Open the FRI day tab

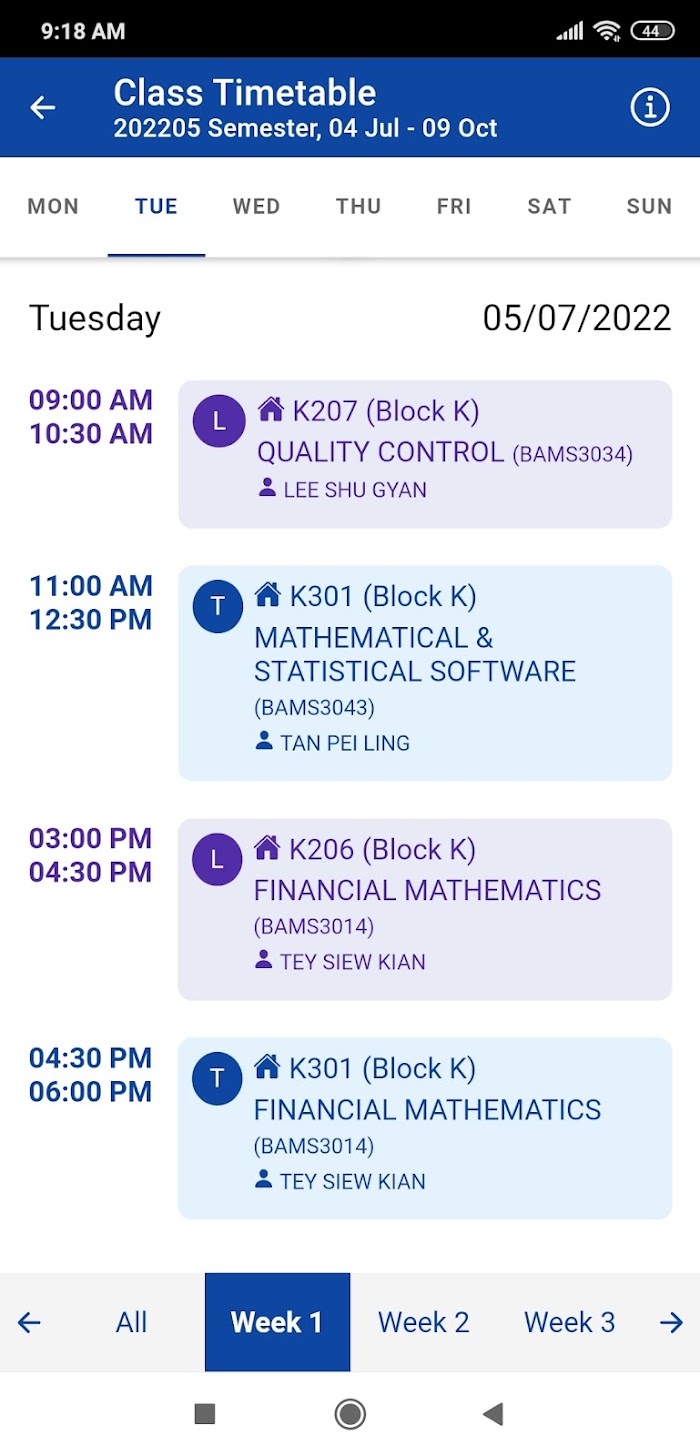pos(454,206)
